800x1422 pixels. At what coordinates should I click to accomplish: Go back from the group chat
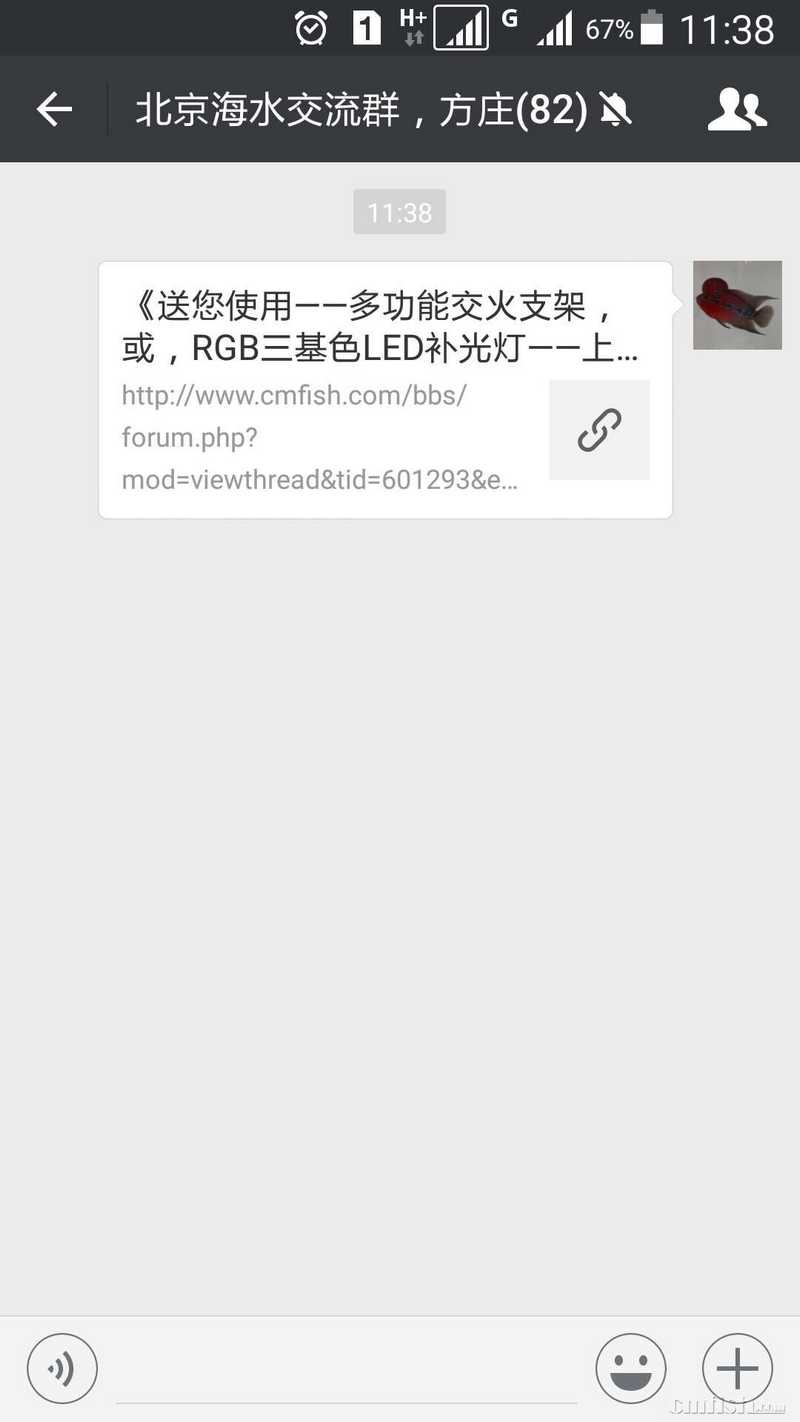54,109
